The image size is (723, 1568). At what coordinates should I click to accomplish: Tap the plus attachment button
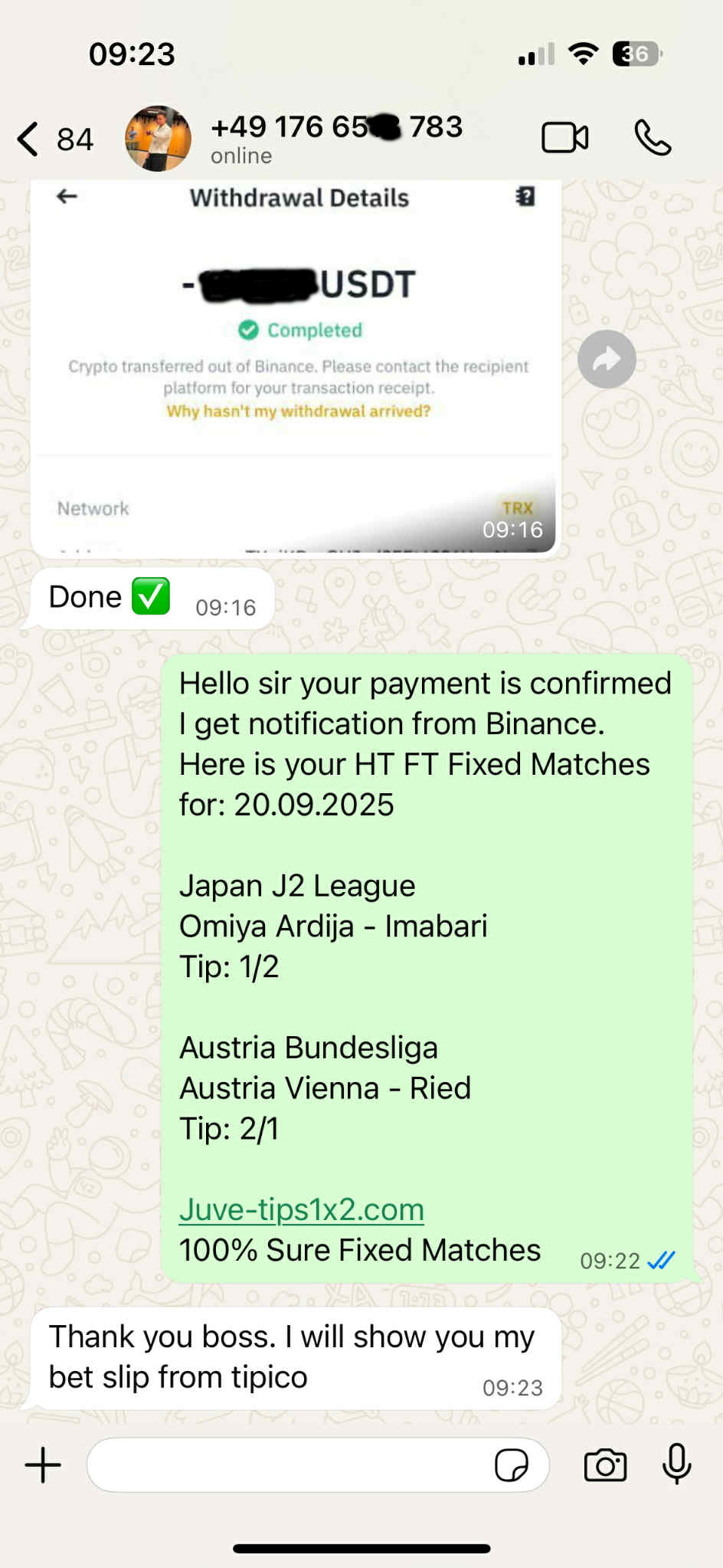click(43, 1465)
